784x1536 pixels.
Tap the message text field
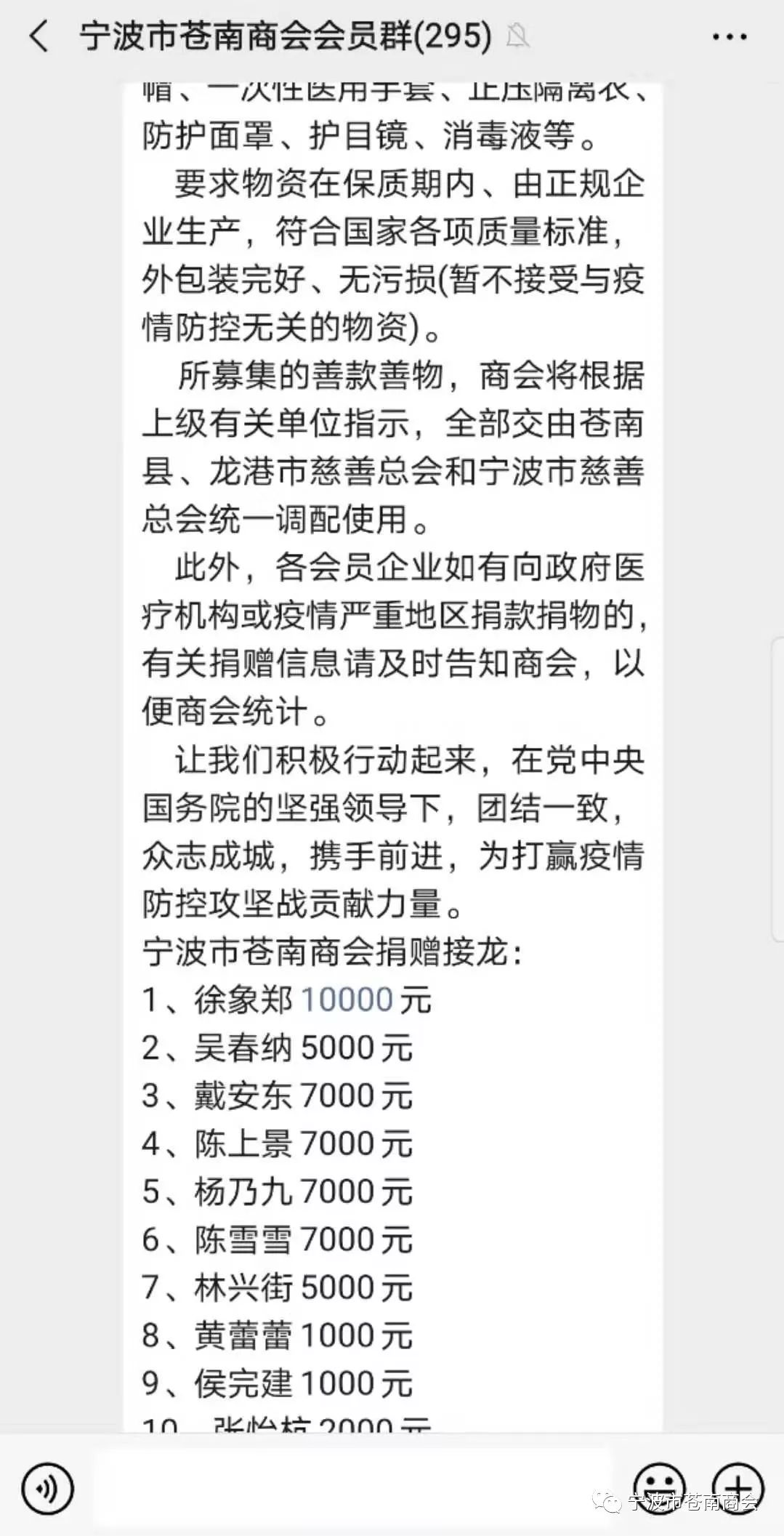(352, 1489)
